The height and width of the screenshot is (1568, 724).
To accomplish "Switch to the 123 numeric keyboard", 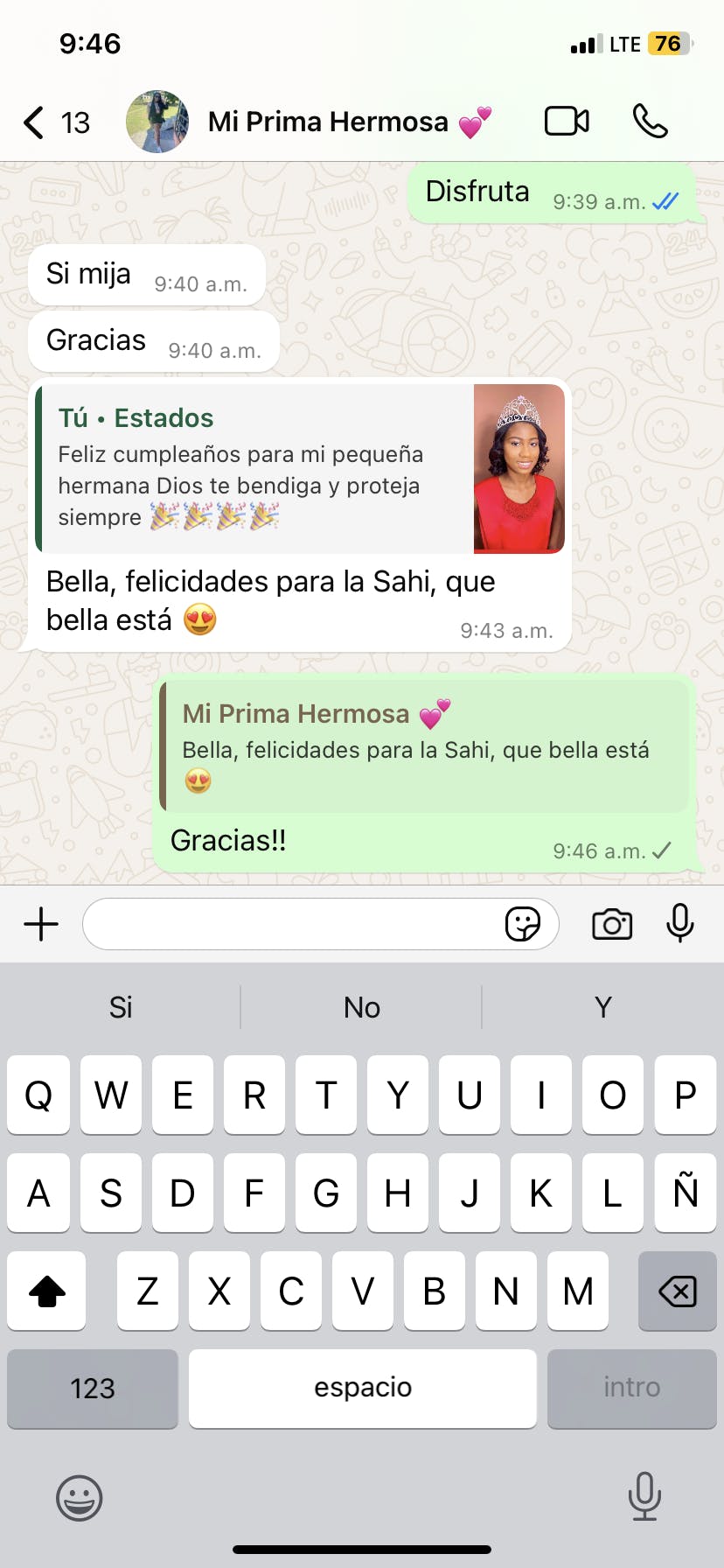I will (x=93, y=1388).
